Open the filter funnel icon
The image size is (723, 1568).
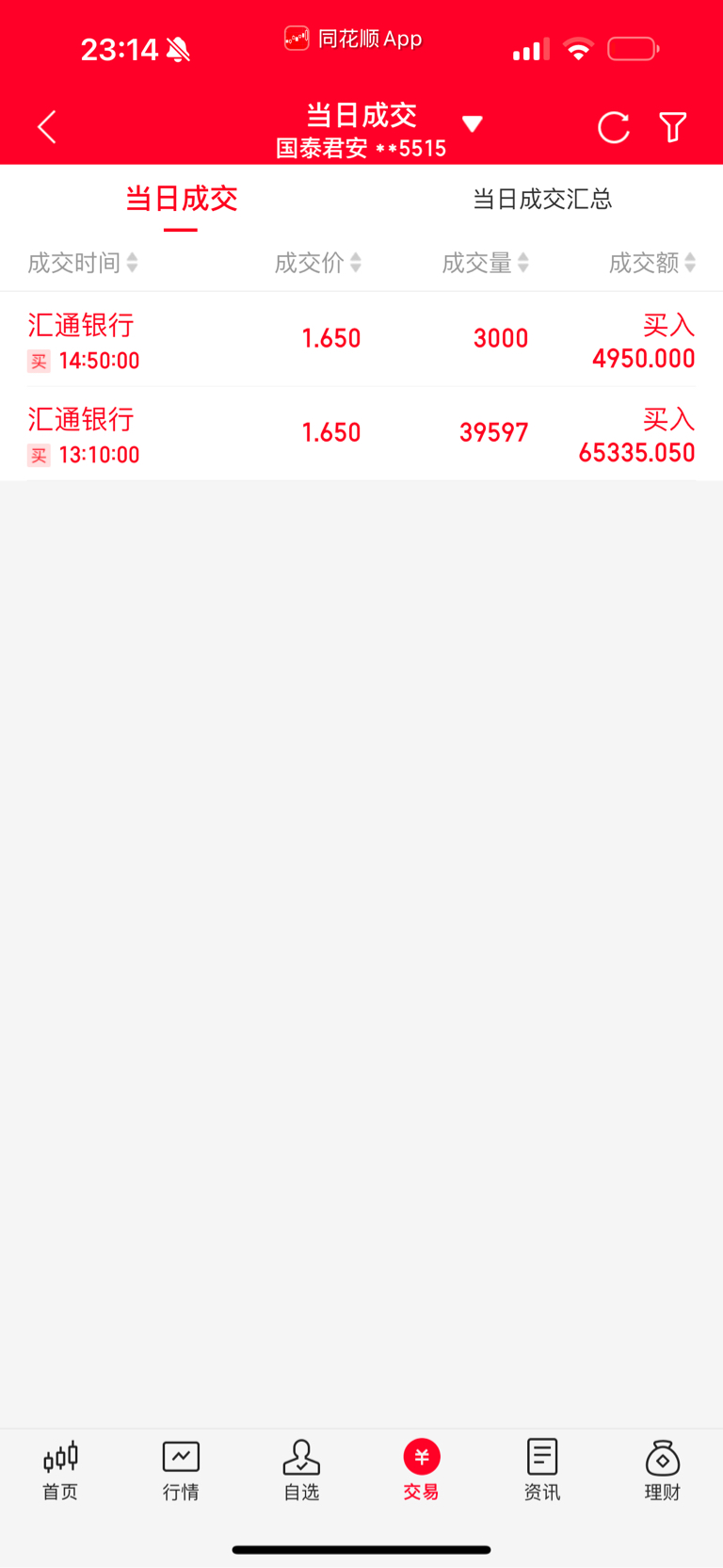[x=673, y=127]
